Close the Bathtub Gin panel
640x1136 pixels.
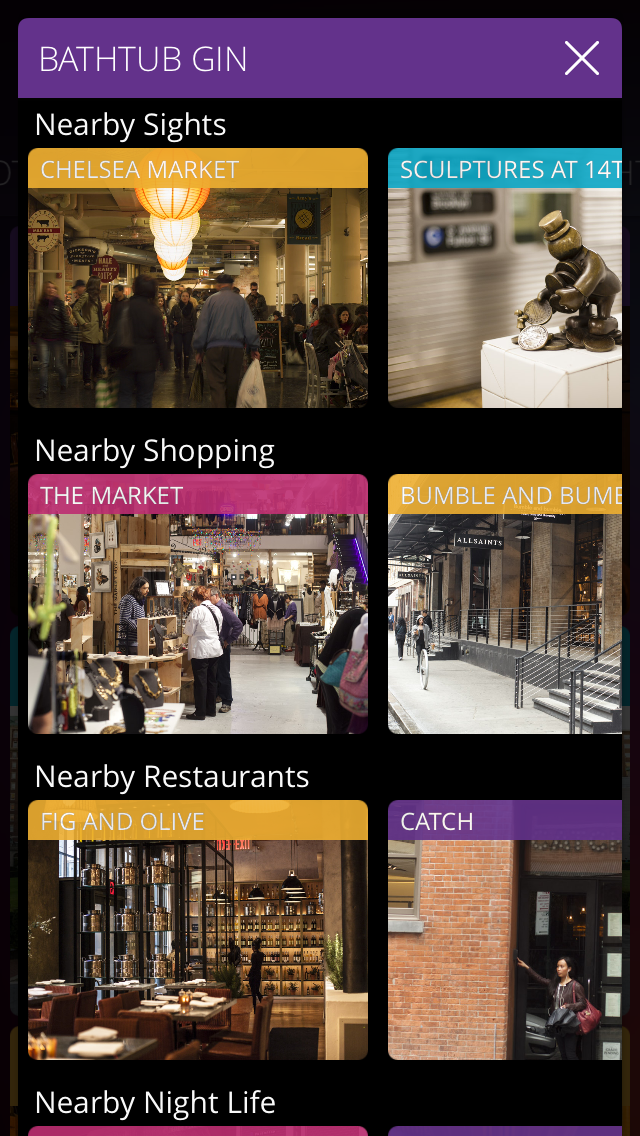(x=582, y=59)
